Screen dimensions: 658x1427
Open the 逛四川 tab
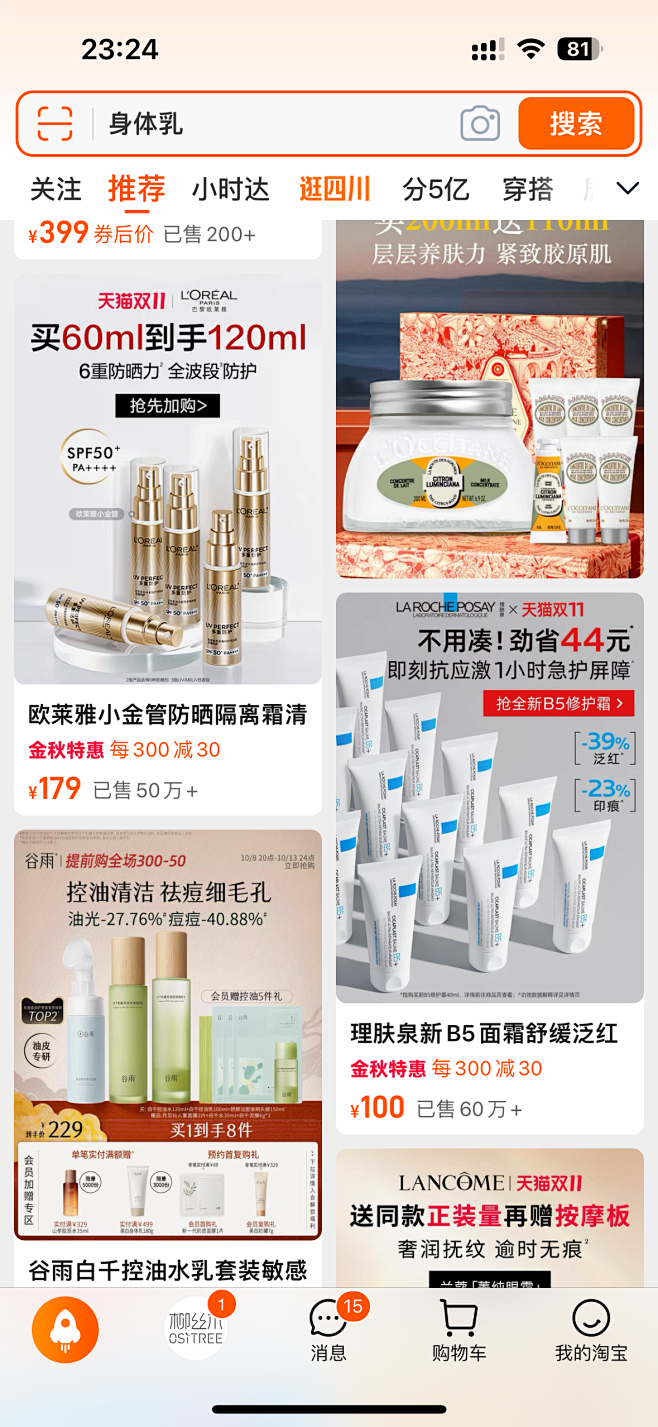[x=335, y=189]
